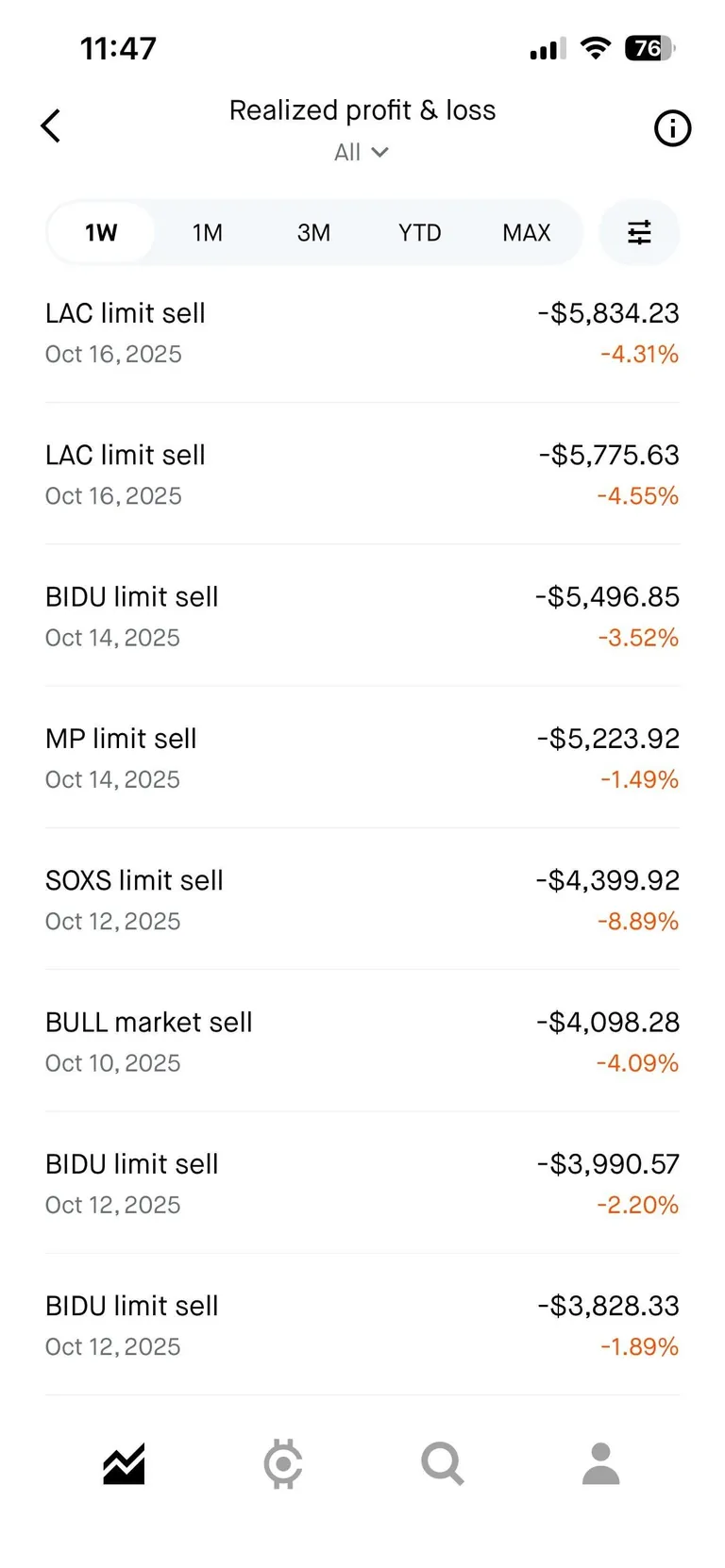
Task: Open the MP limit sell entry from Oct 14
Action: 362,757
